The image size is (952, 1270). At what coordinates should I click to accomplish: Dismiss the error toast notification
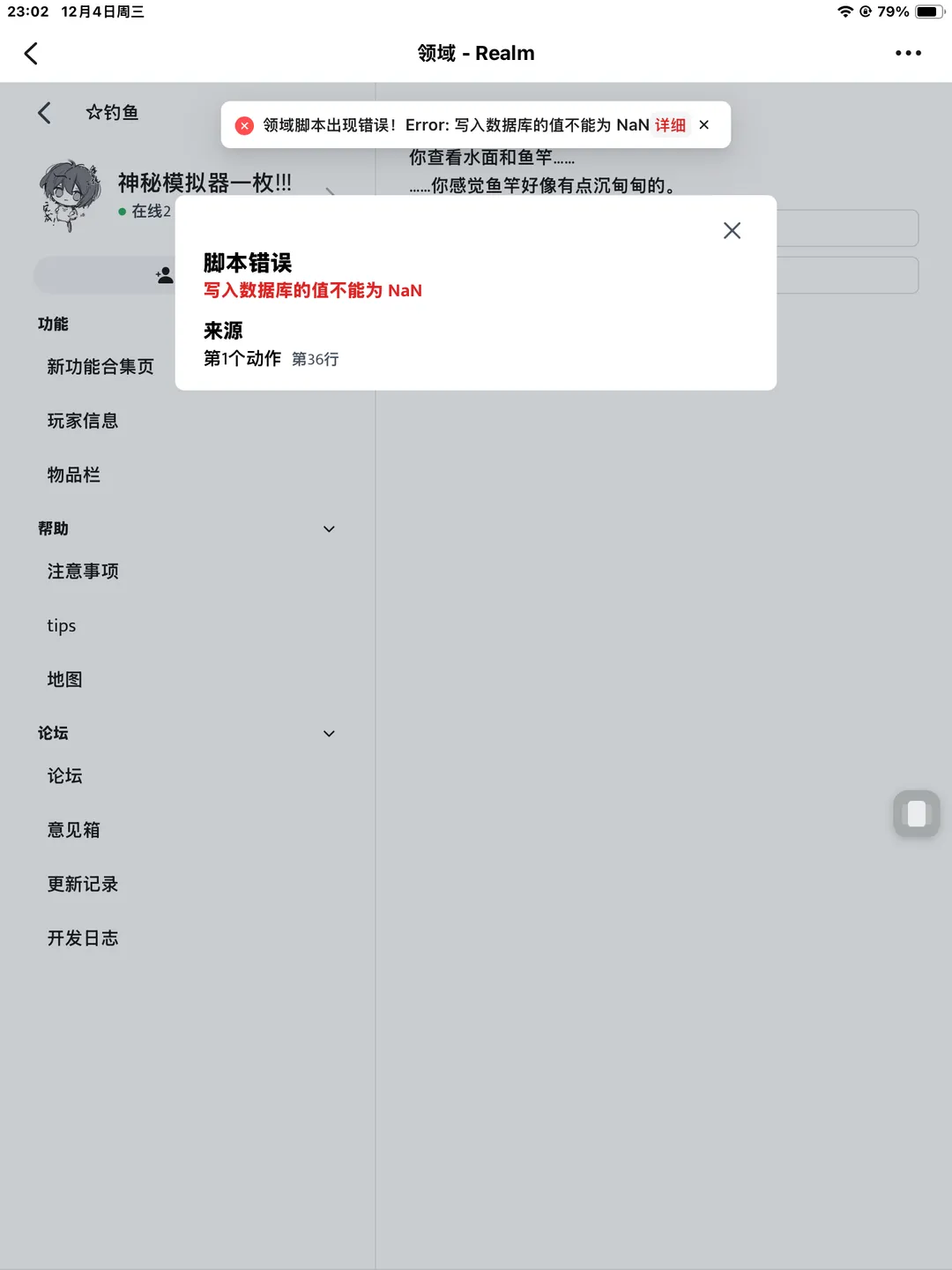[704, 125]
